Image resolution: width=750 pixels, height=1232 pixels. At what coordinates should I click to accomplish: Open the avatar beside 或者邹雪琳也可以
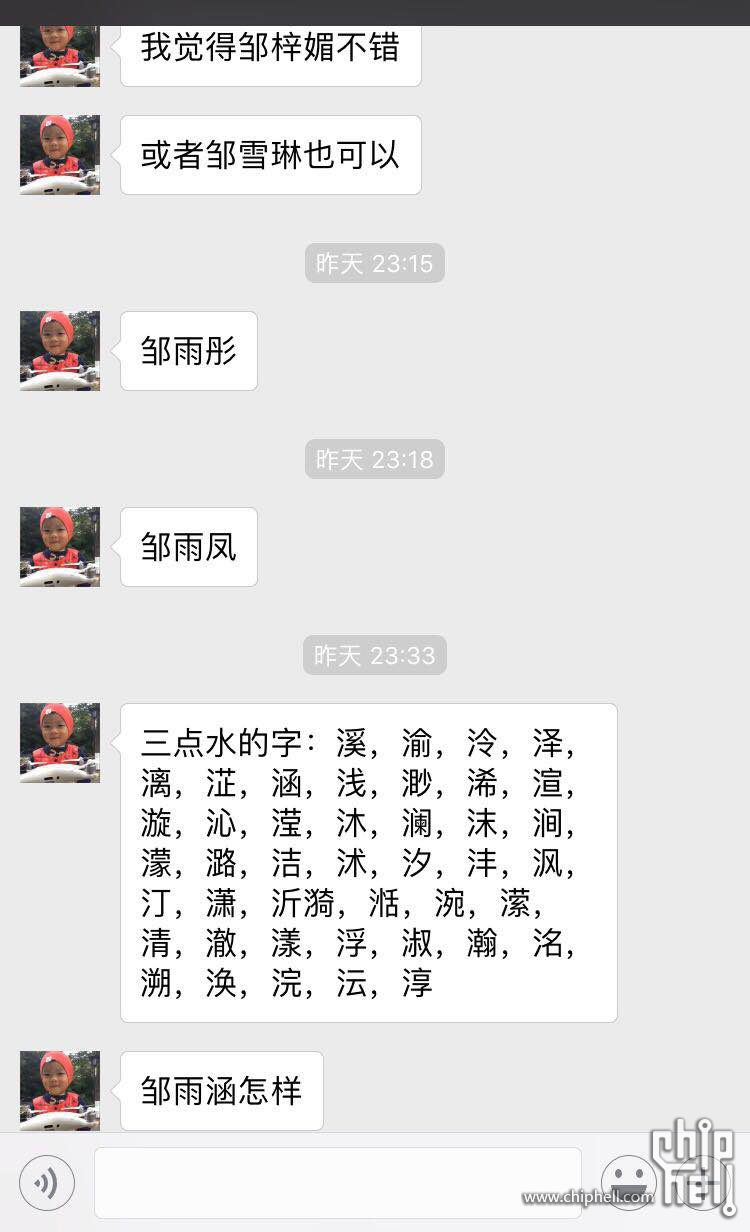(60, 155)
